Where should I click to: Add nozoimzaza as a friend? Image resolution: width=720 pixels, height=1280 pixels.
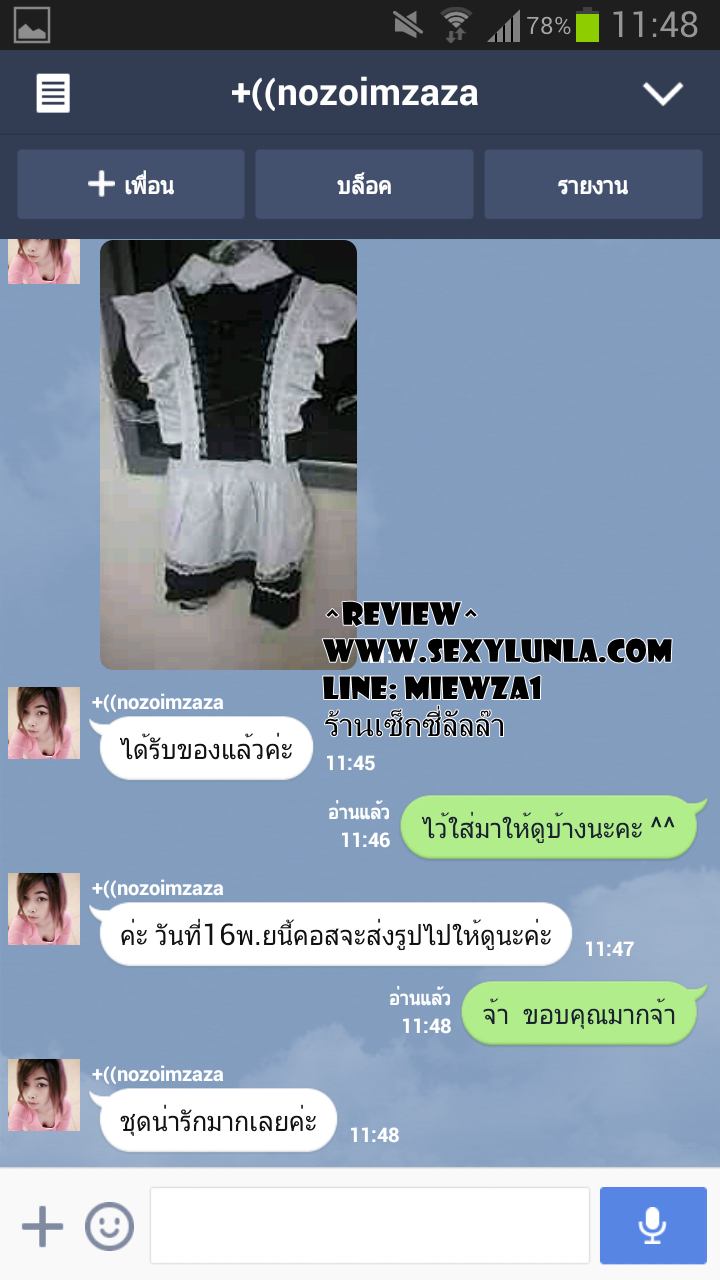point(131,185)
